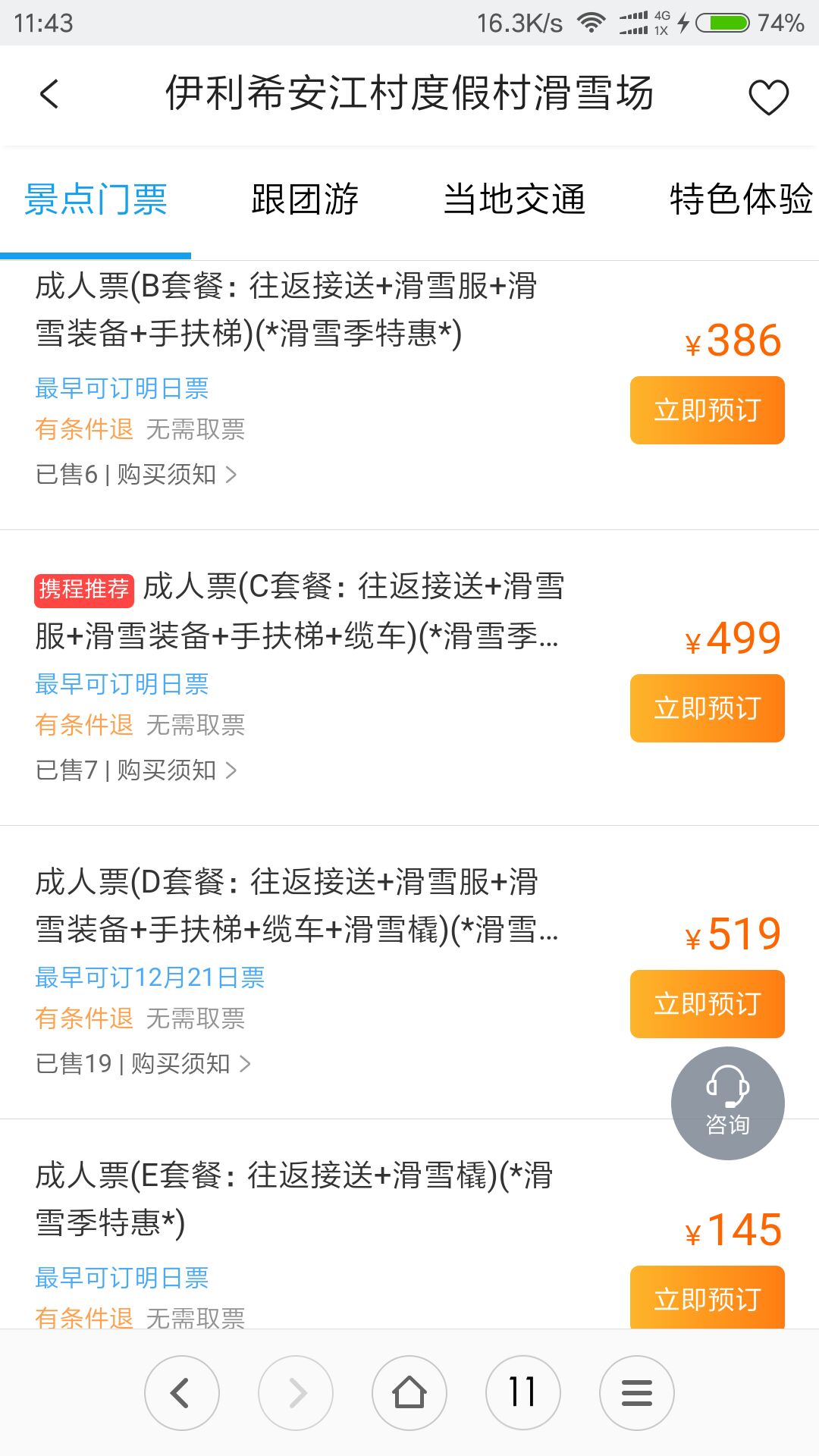Book the ¥519 D套餐 adult ticket
The height and width of the screenshot is (1456, 819).
pos(707,1004)
